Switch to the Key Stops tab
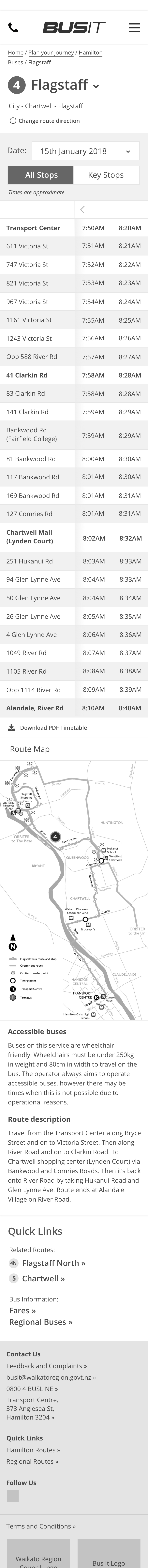 click(x=106, y=175)
